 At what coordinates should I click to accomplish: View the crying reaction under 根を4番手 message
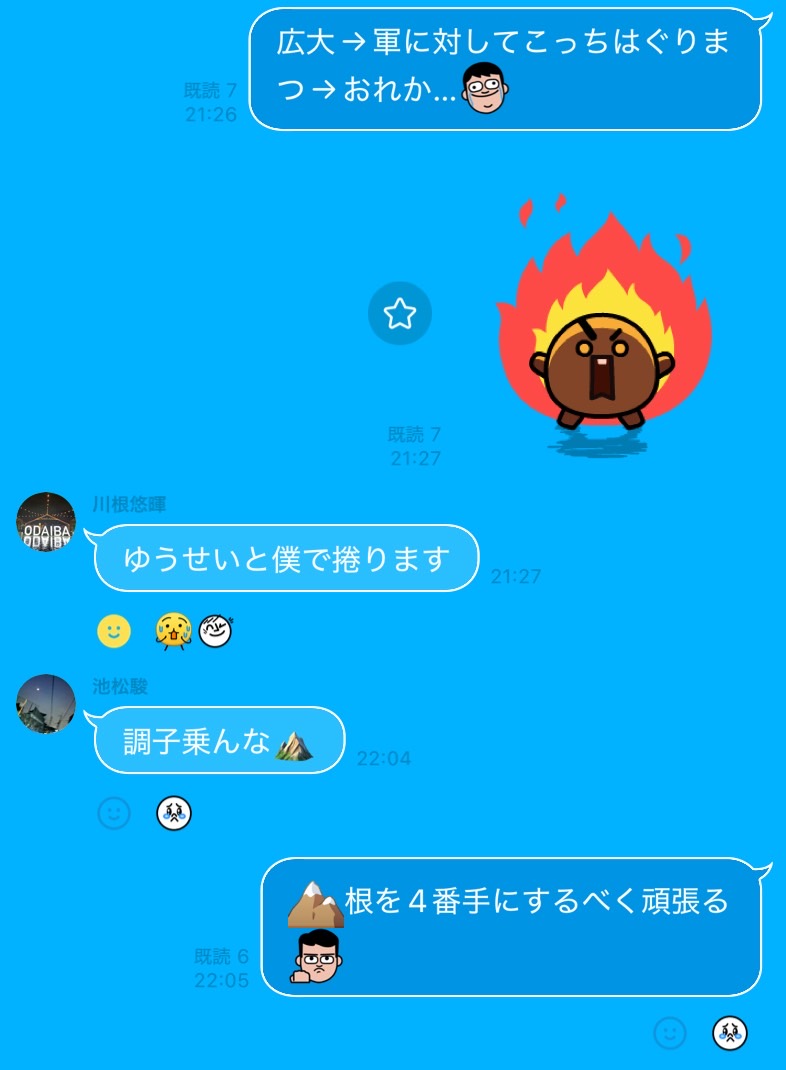coord(730,1032)
